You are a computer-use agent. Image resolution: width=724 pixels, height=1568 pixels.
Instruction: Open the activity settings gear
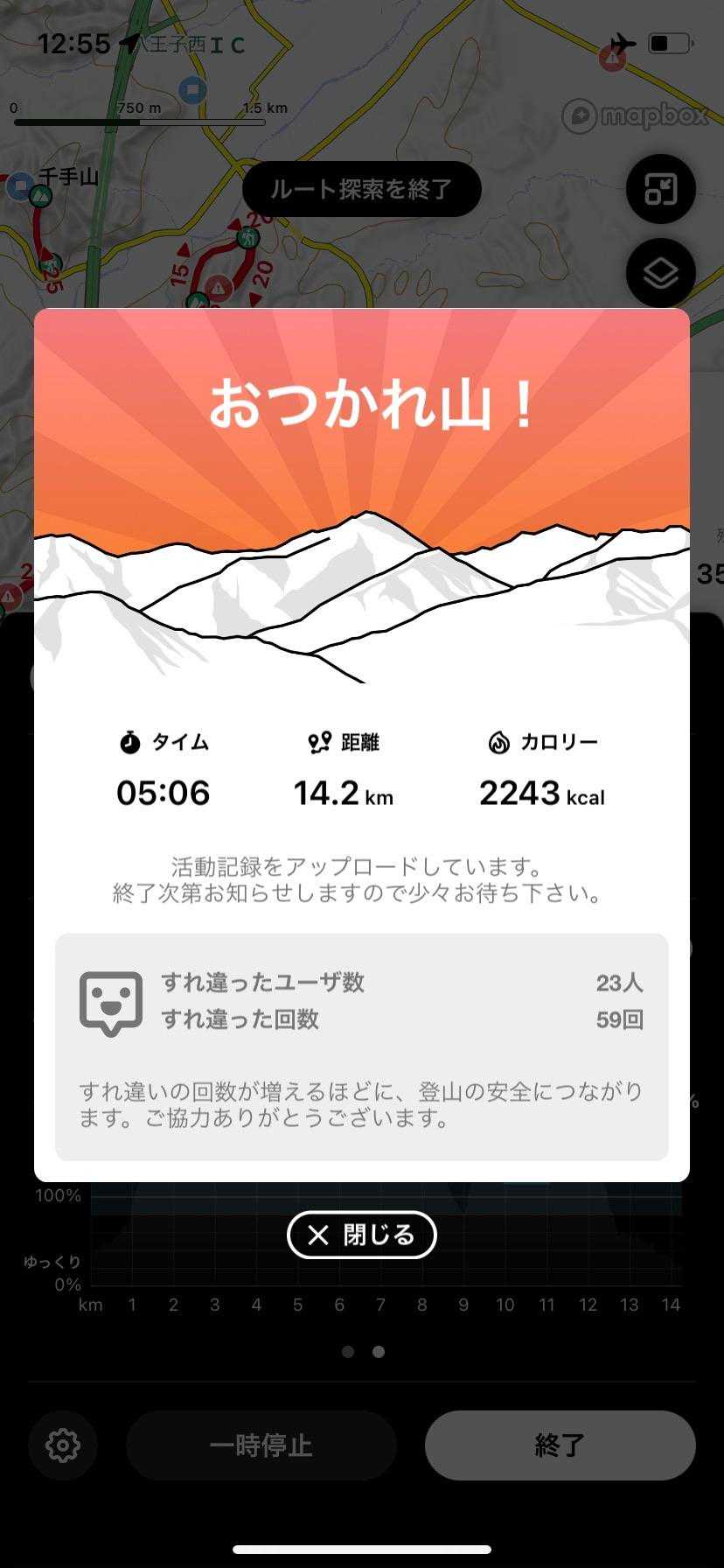coord(63,1445)
